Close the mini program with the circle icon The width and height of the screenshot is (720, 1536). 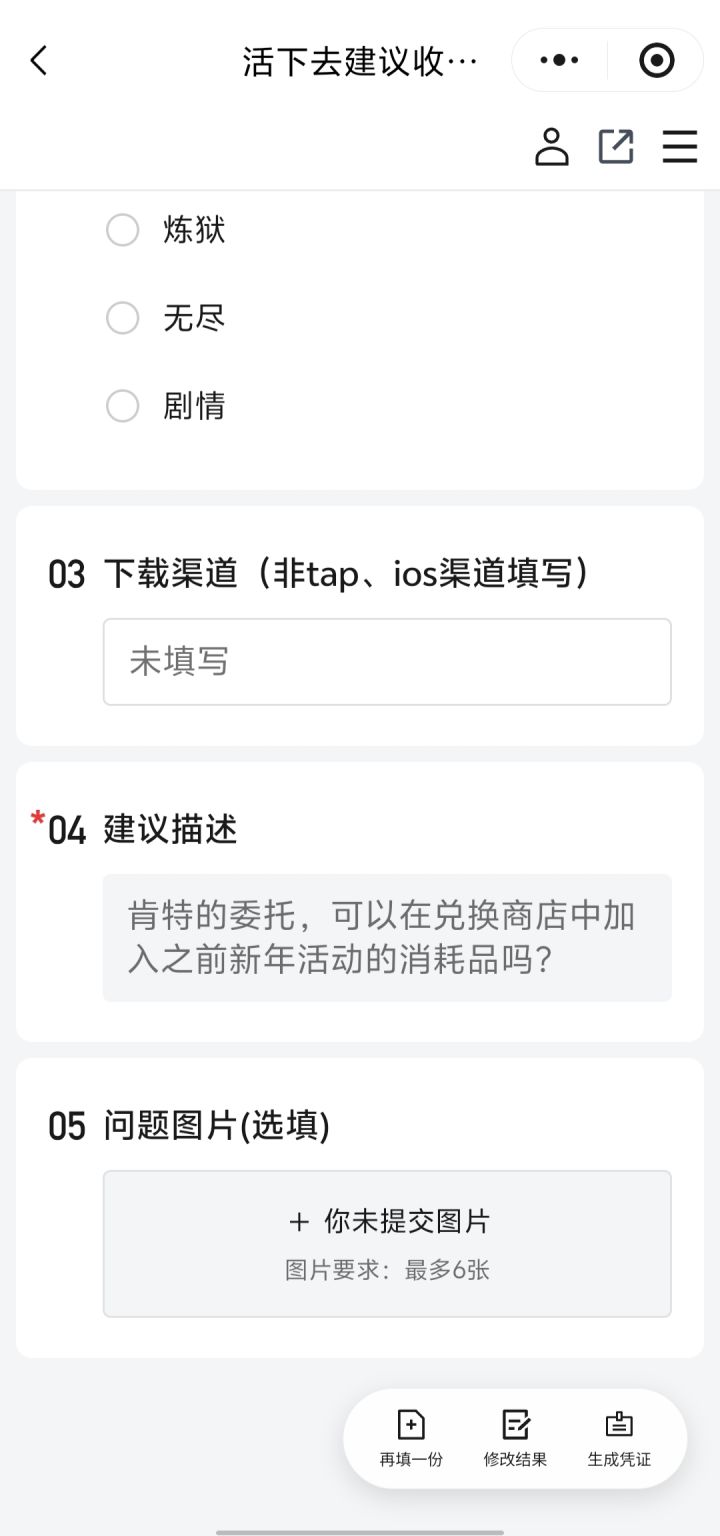point(656,61)
